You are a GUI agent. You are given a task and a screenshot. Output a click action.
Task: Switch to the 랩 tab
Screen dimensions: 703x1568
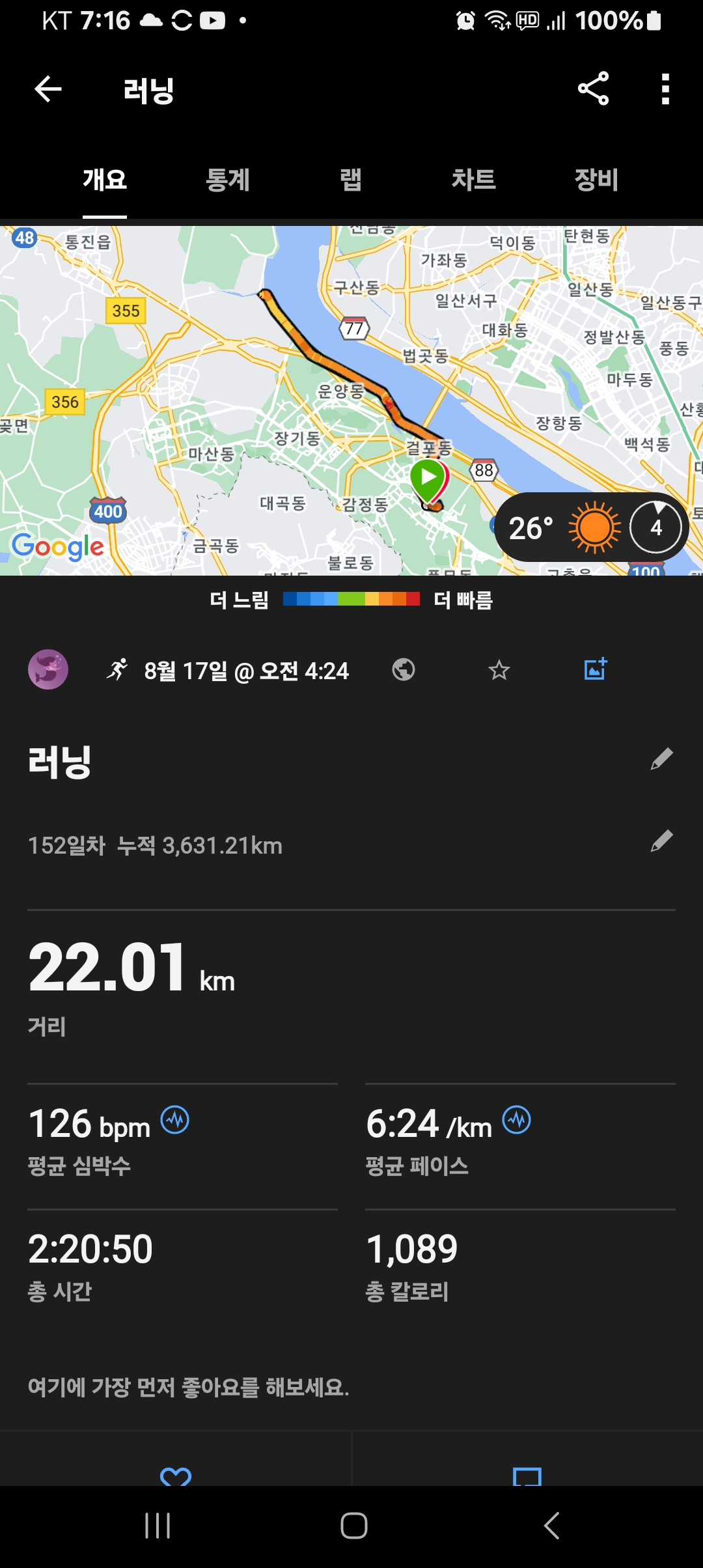coord(351,180)
